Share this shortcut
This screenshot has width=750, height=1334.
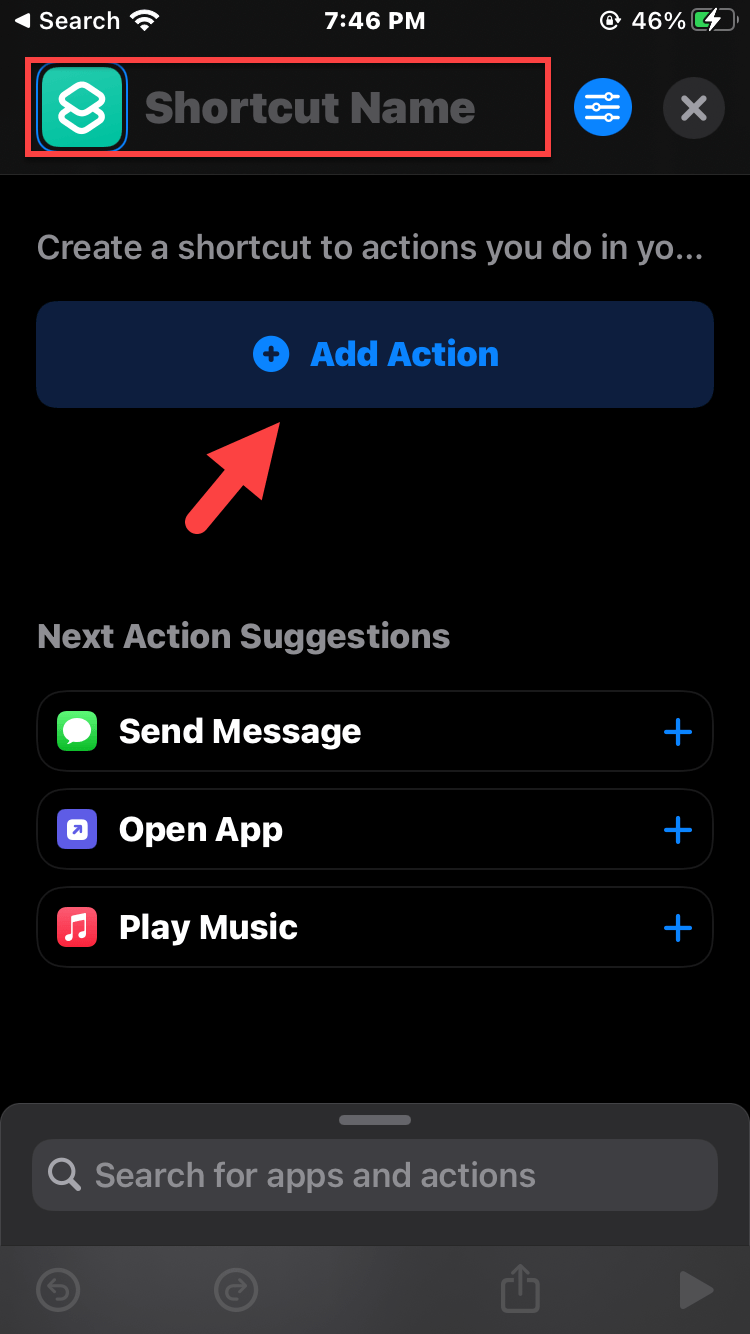tap(520, 1288)
